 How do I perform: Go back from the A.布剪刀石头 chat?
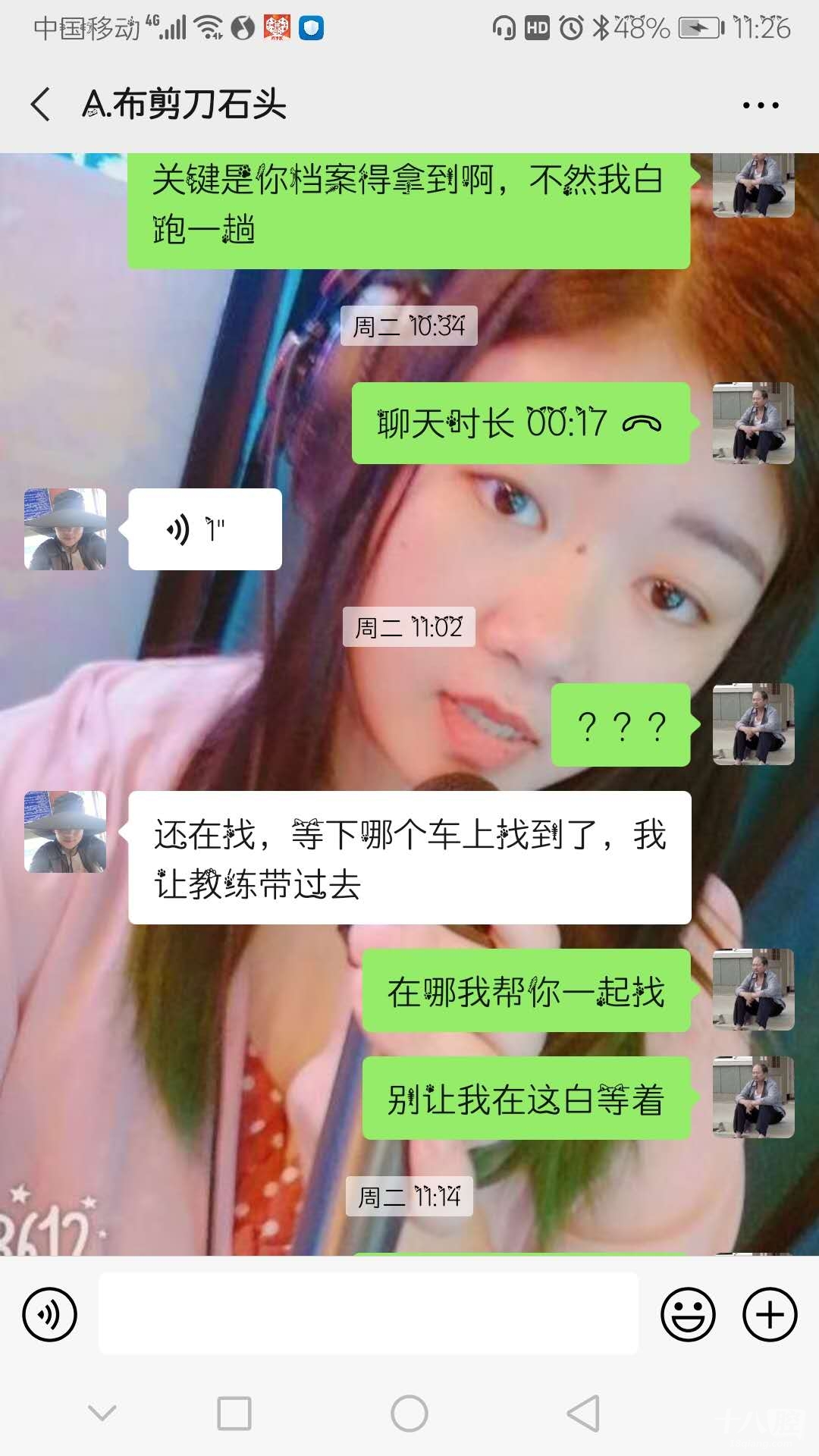41,104
